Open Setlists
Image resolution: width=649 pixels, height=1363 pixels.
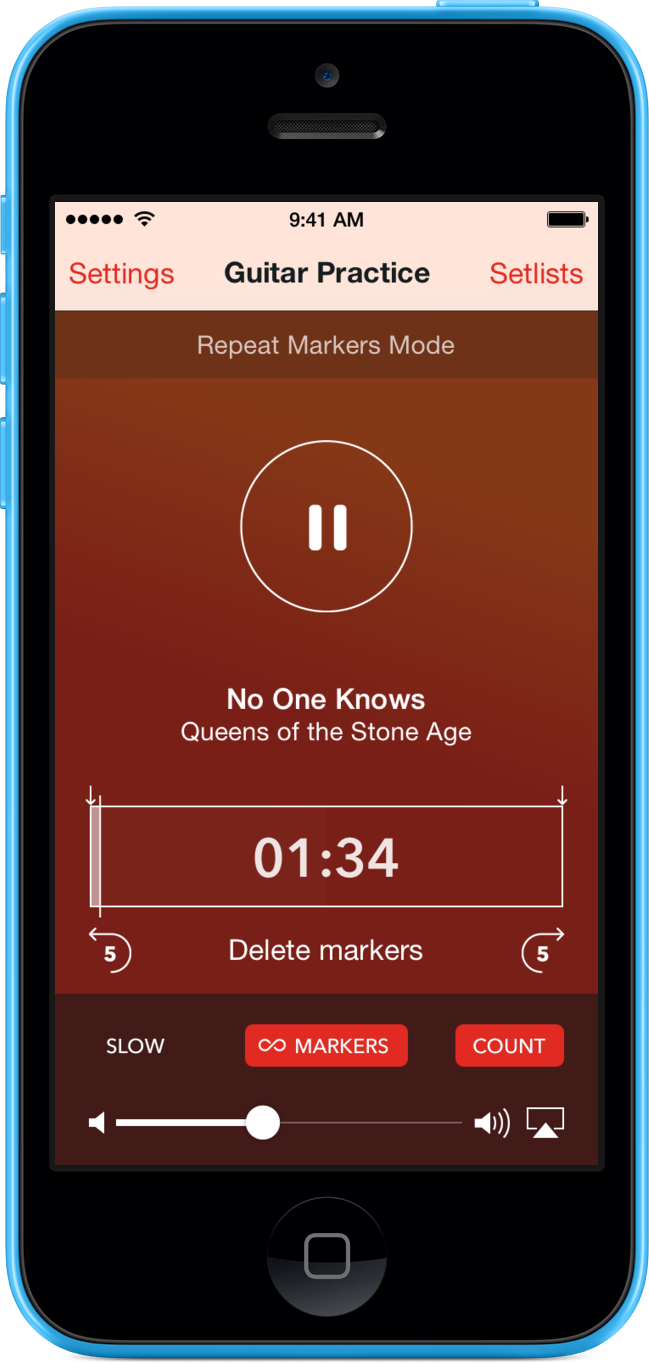tap(536, 274)
